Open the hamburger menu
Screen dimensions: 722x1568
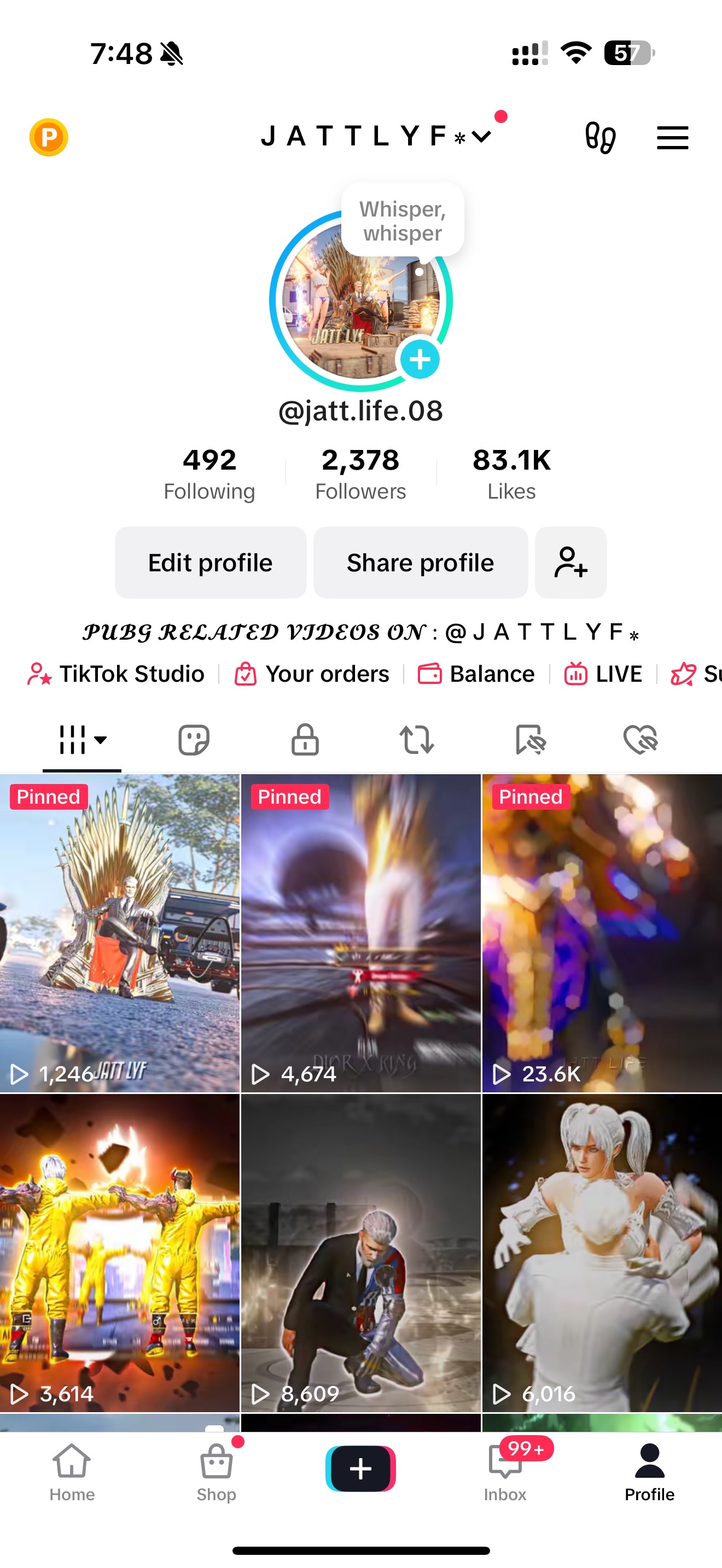(x=672, y=138)
